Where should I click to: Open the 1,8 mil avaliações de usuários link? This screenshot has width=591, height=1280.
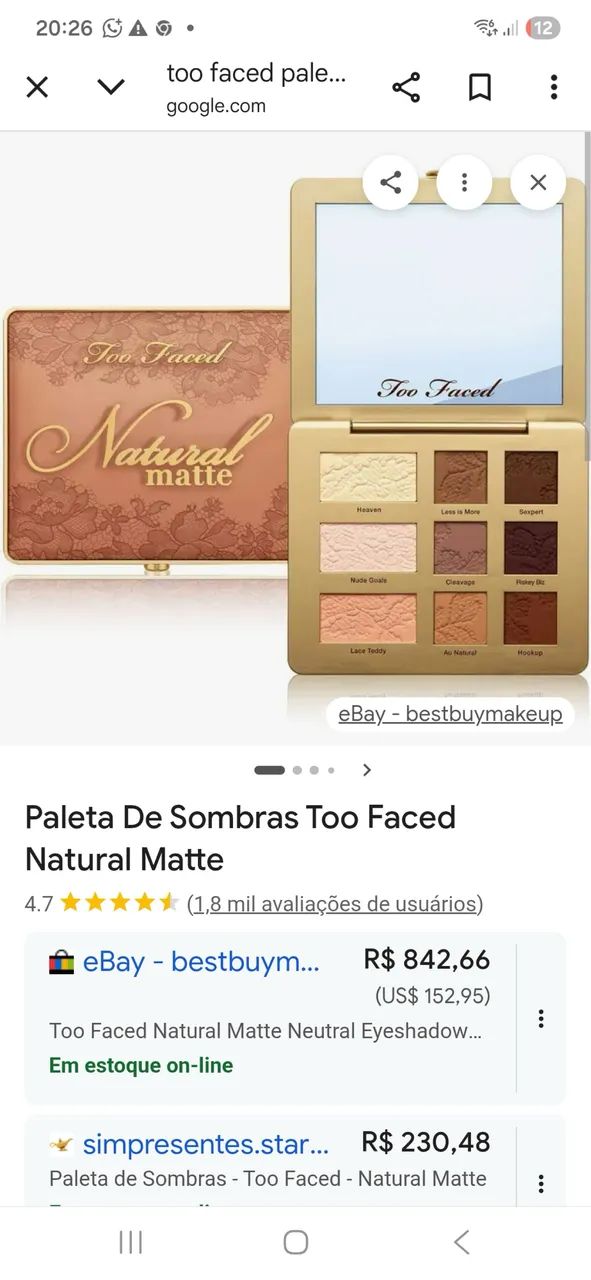(x=335, y=904)
